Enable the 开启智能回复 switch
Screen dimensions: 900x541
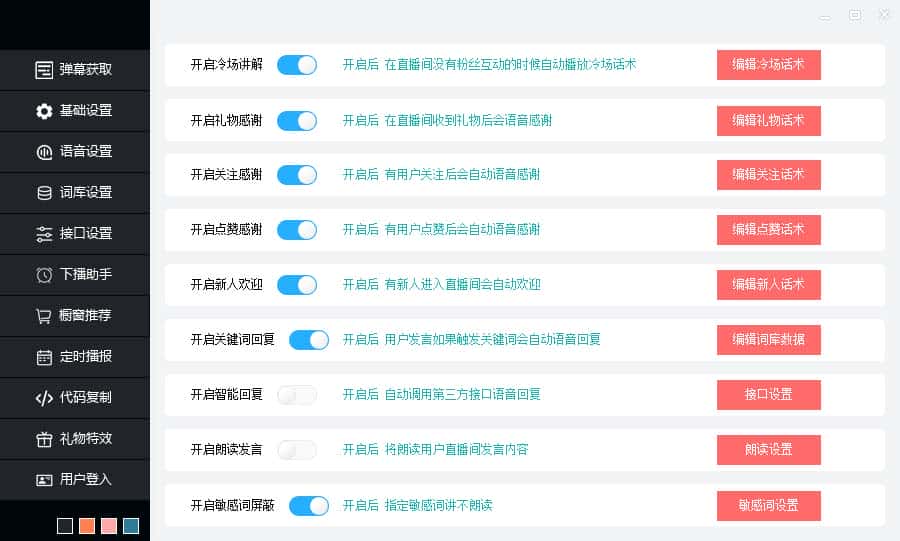click(296, 395)
